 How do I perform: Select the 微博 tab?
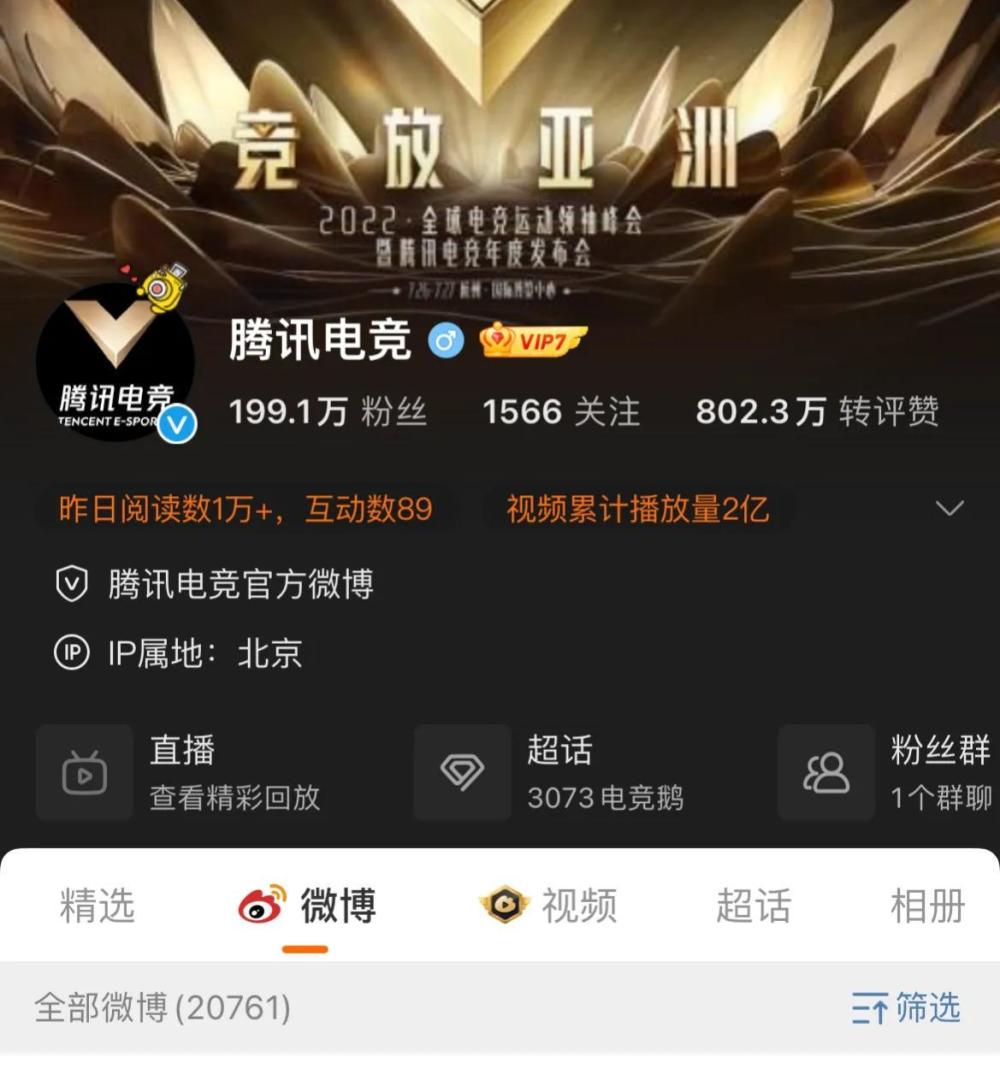click(308, 906)
